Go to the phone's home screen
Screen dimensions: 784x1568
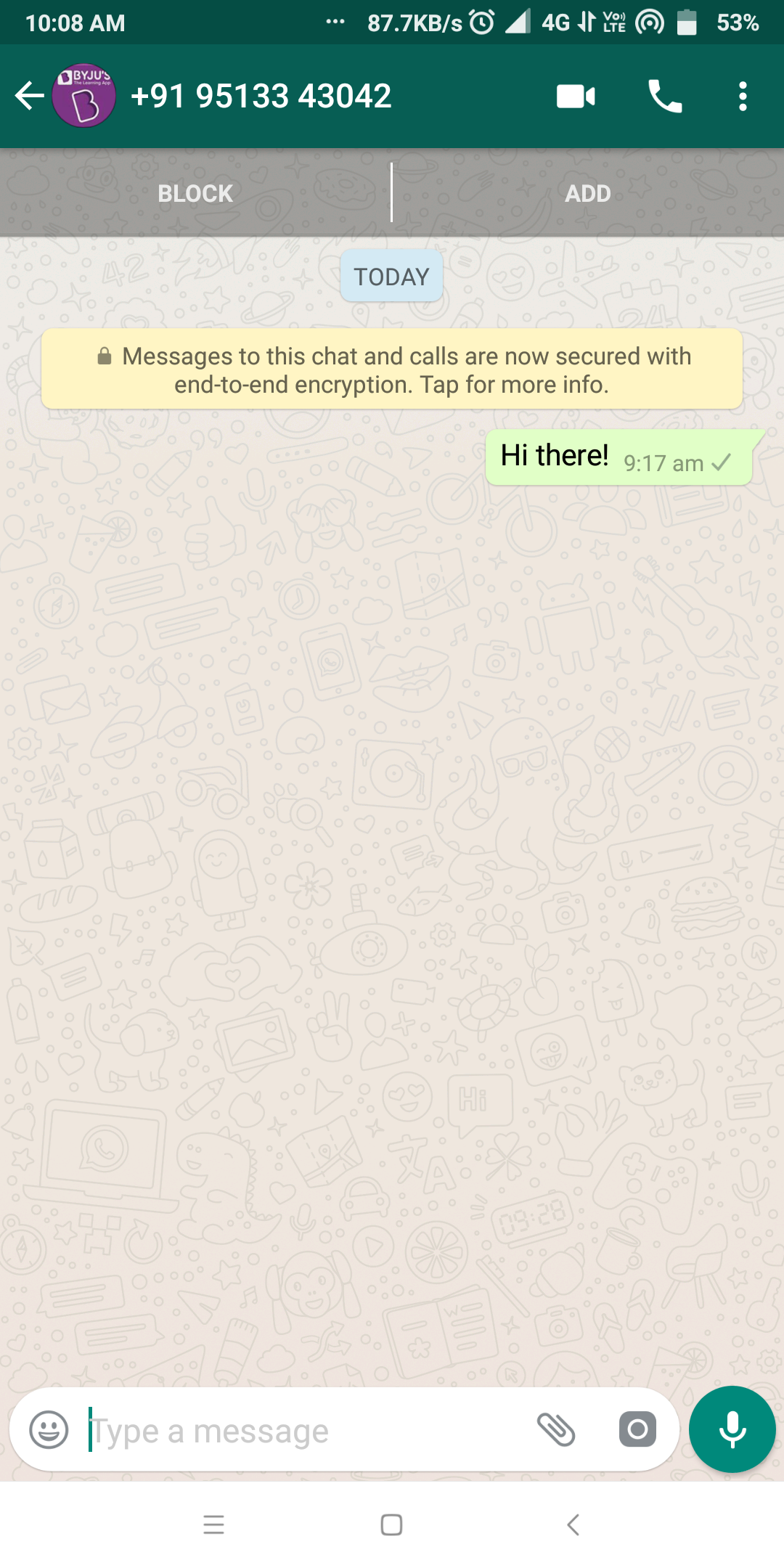pyautogui.click(x=391, y=1524)
